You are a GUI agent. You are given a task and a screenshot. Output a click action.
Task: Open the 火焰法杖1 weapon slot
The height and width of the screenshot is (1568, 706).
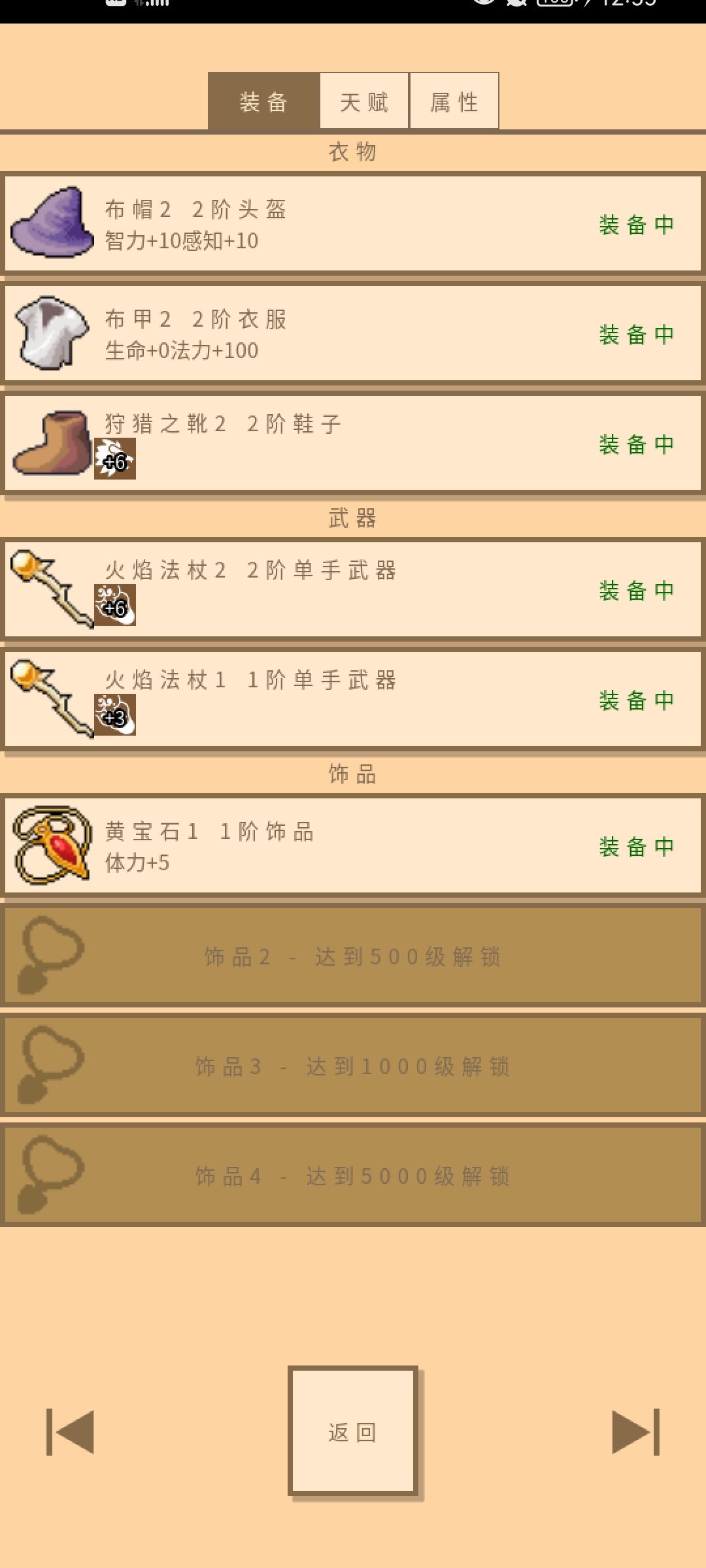click(x=353, y=700)
